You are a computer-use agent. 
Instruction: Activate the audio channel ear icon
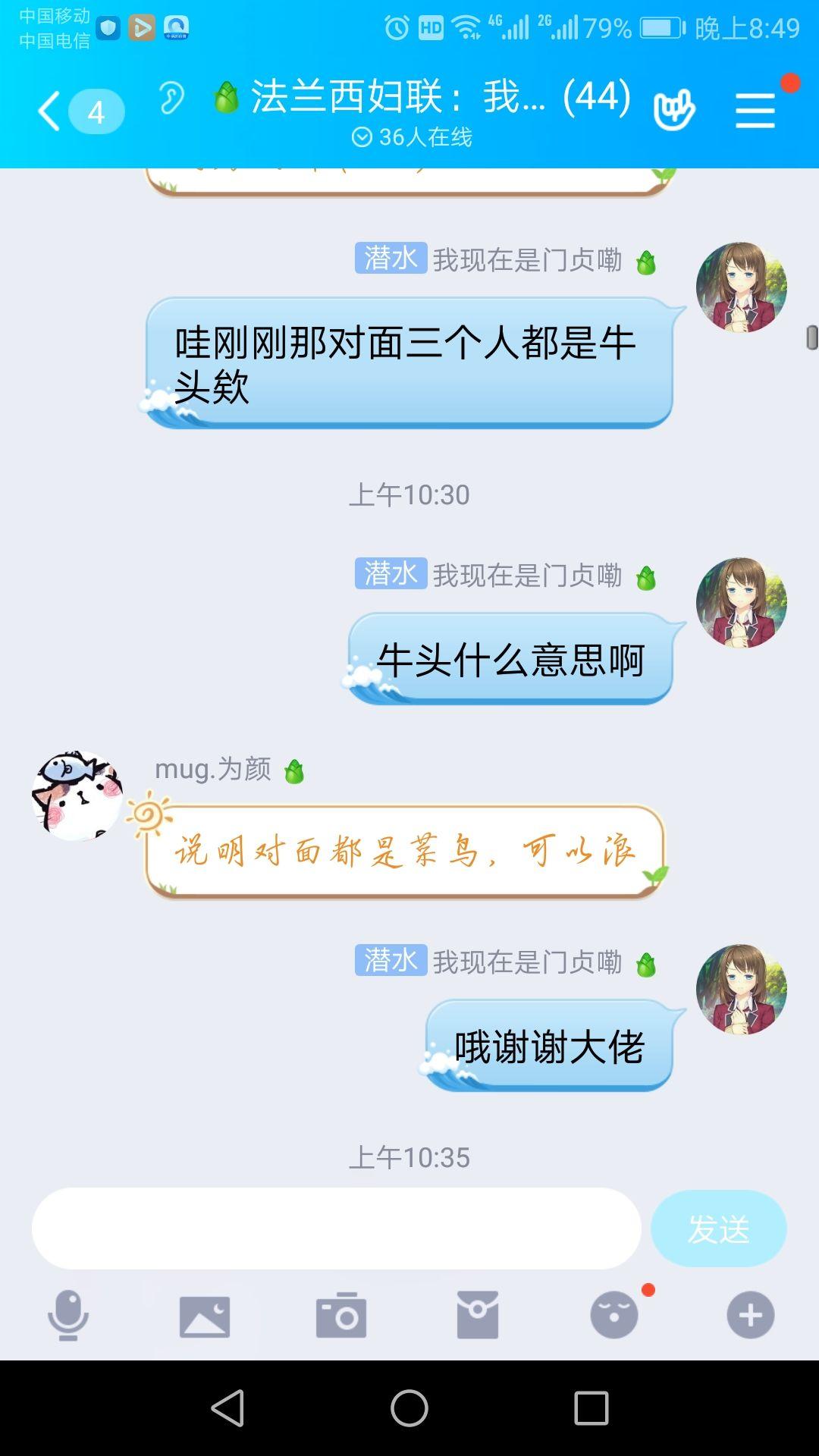(x=171, y=99)
